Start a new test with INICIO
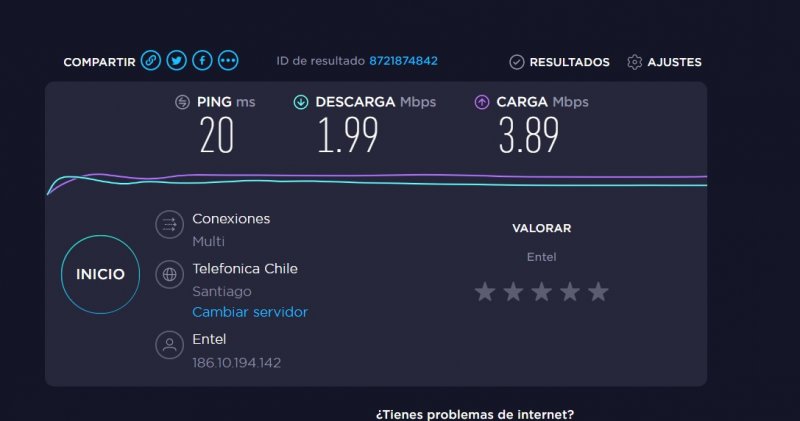 coord(100,274)
